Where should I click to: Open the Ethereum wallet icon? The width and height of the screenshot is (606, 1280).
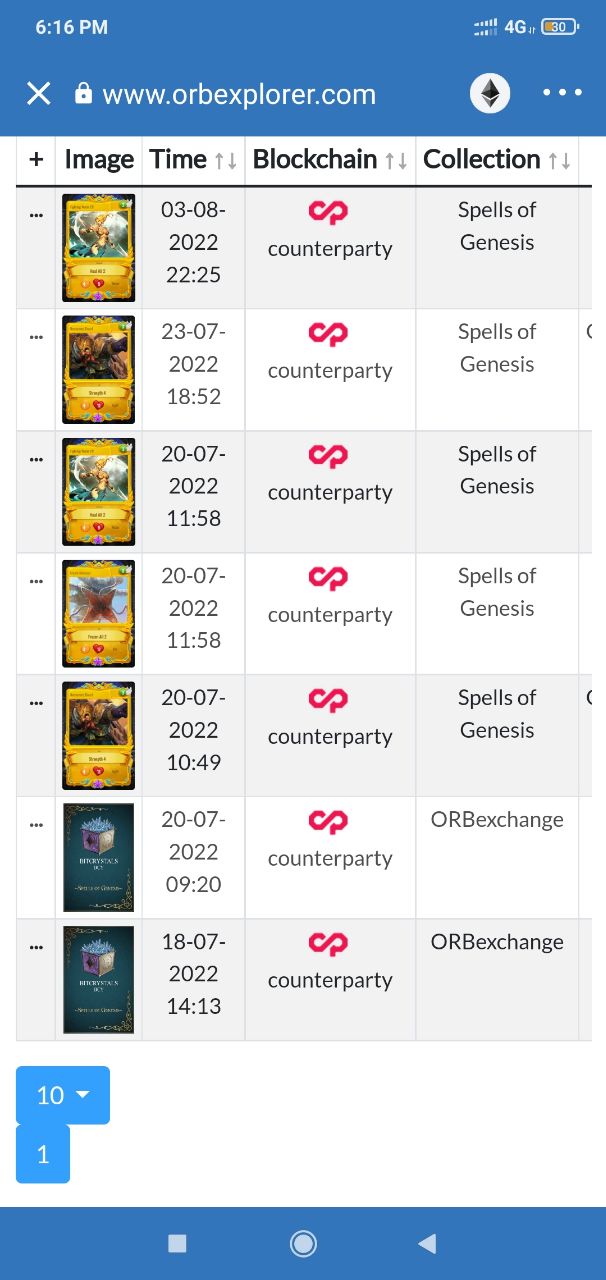490,94
